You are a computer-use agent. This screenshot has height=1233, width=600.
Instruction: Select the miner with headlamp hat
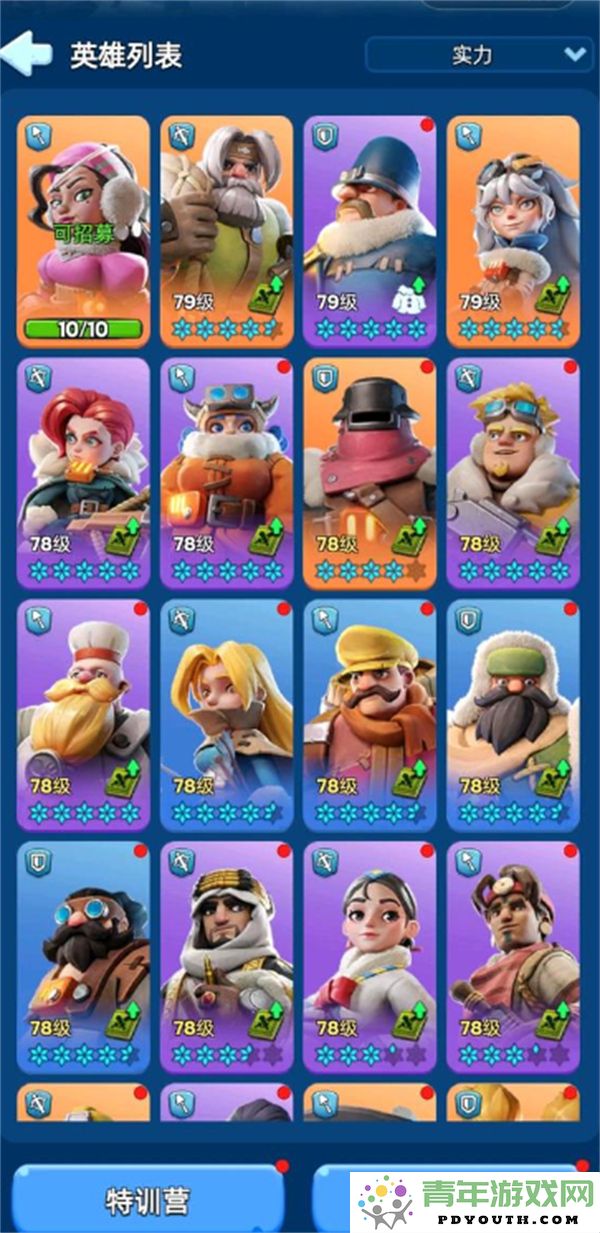[x=512, y=957]
